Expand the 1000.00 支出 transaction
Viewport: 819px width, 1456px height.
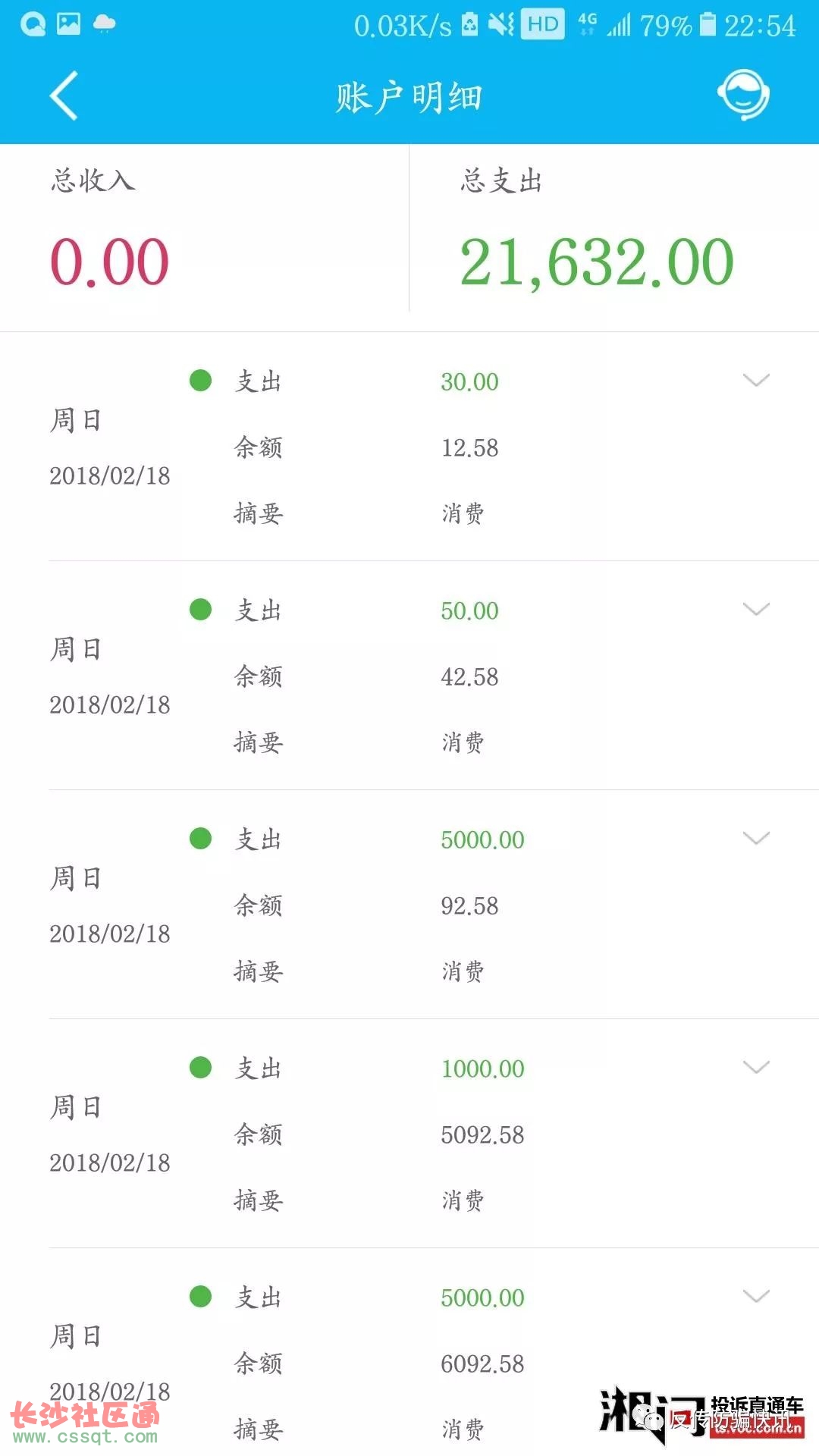pos(756,1067)
